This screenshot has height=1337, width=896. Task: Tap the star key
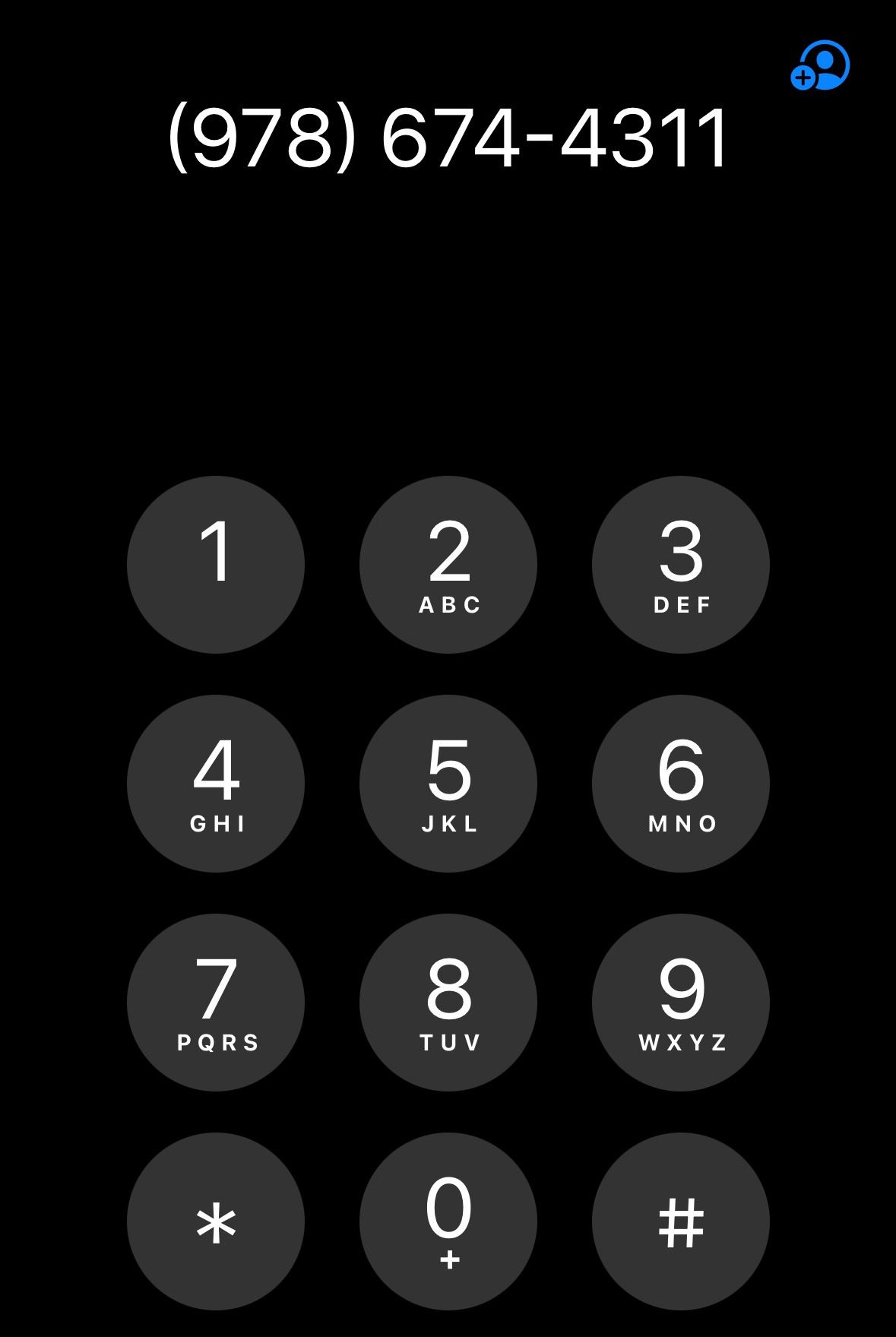click(216, 1221)
